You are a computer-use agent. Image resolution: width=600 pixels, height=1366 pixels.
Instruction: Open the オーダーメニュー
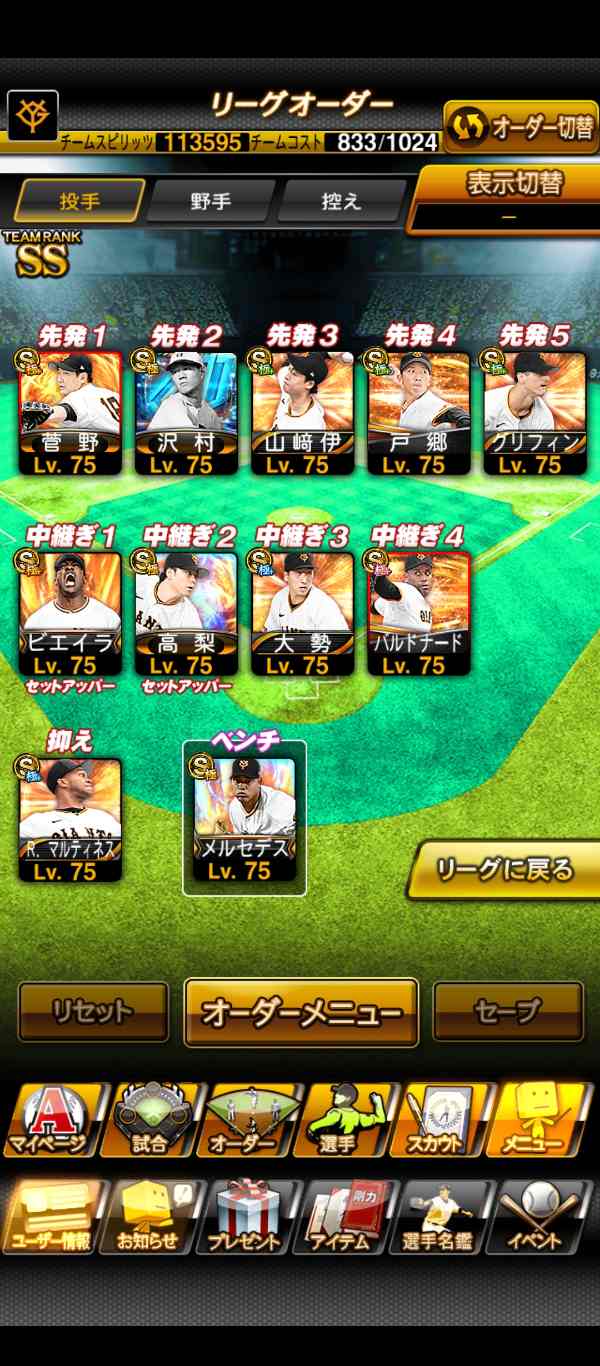(x=301, y=1012)
